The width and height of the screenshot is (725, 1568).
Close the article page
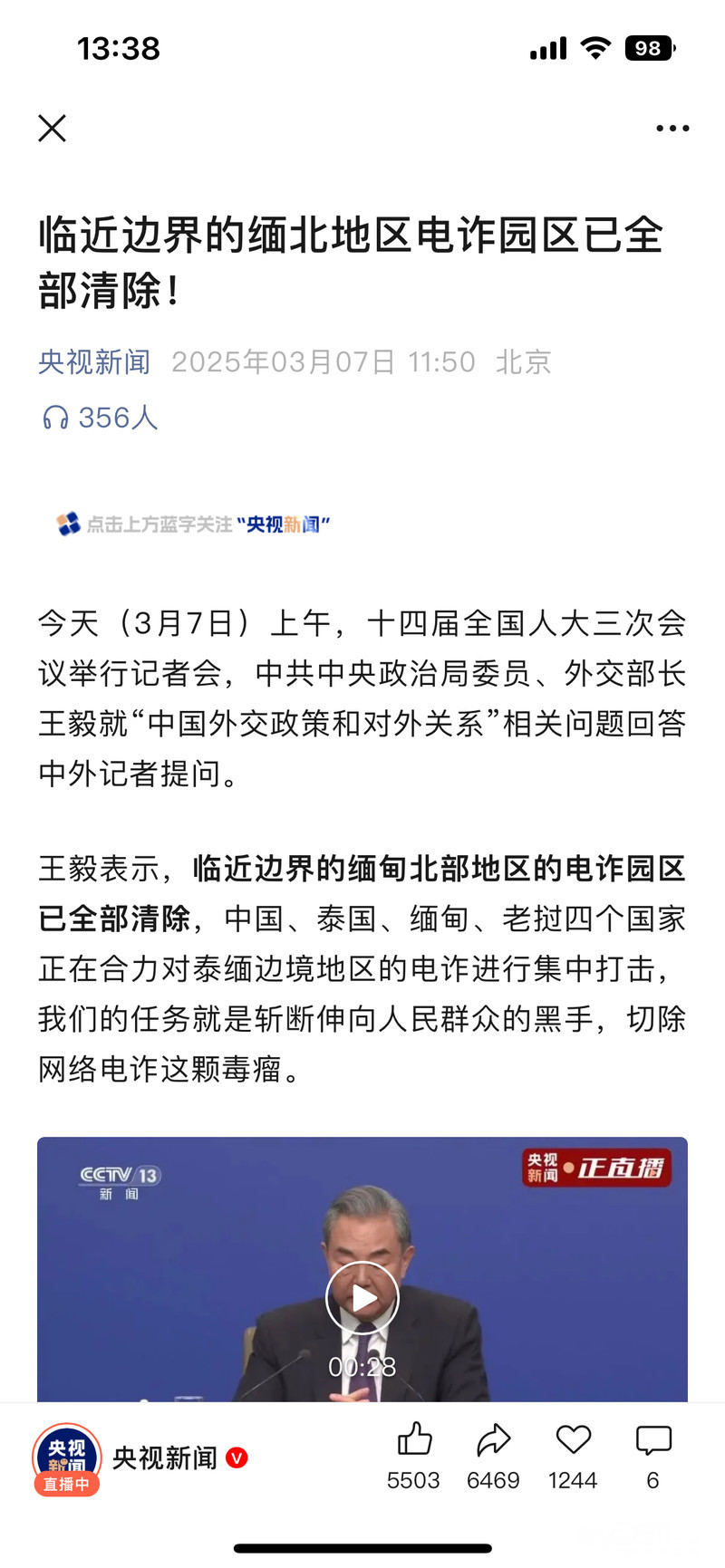[x=53, y=129]
